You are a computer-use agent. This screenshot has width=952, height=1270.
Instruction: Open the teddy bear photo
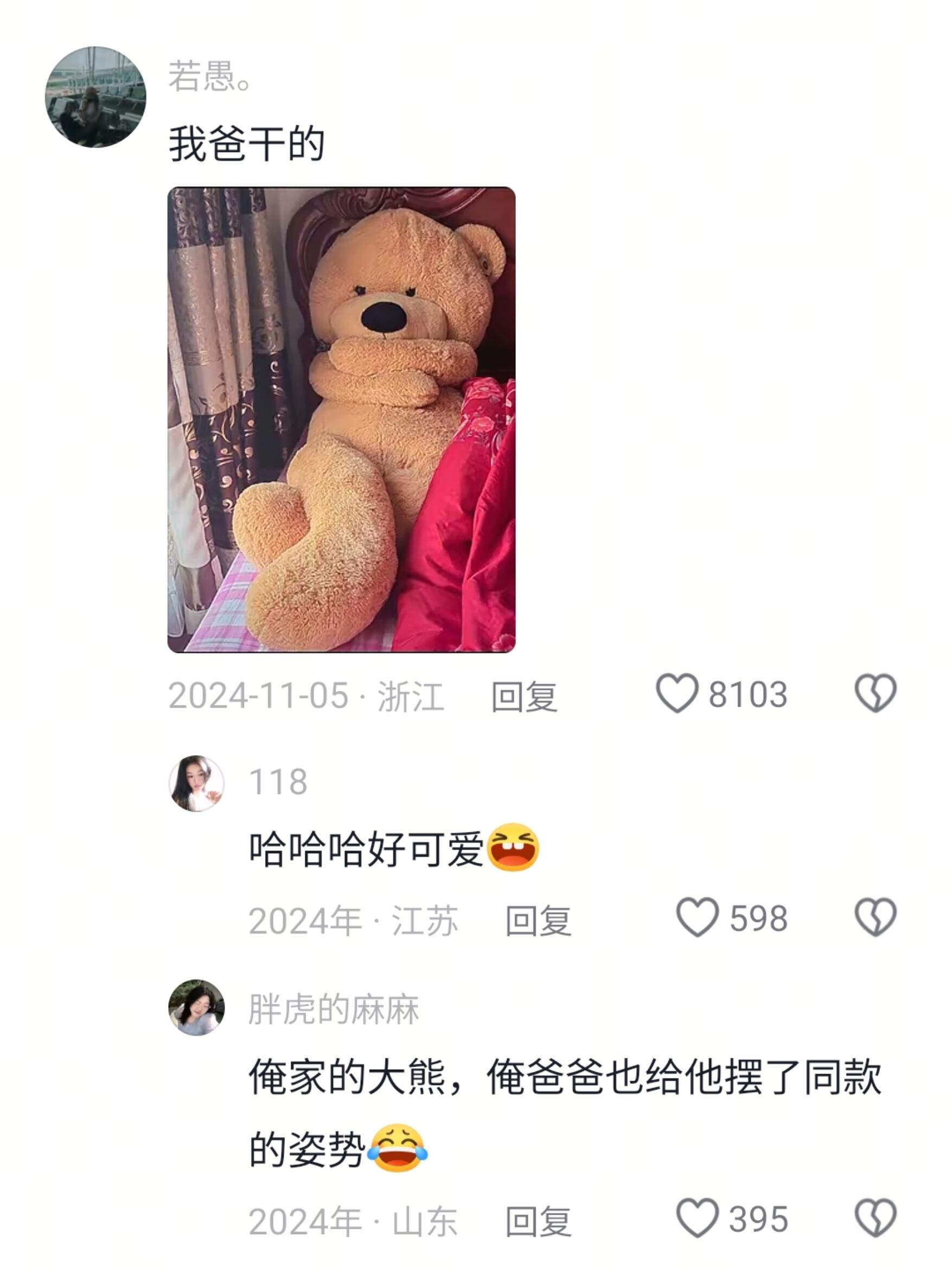click(x=341, y=425)
